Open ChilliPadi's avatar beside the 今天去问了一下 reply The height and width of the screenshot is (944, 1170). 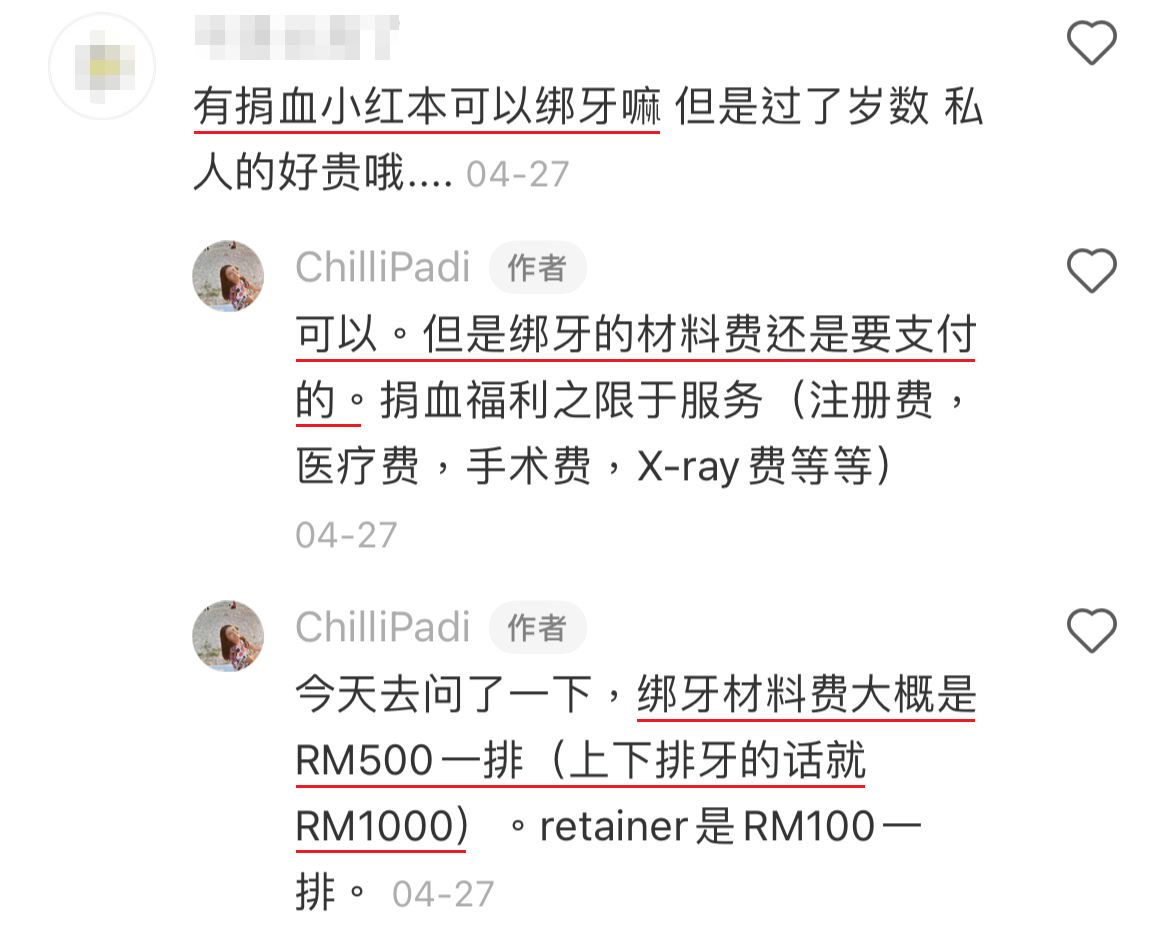[228, 636]
